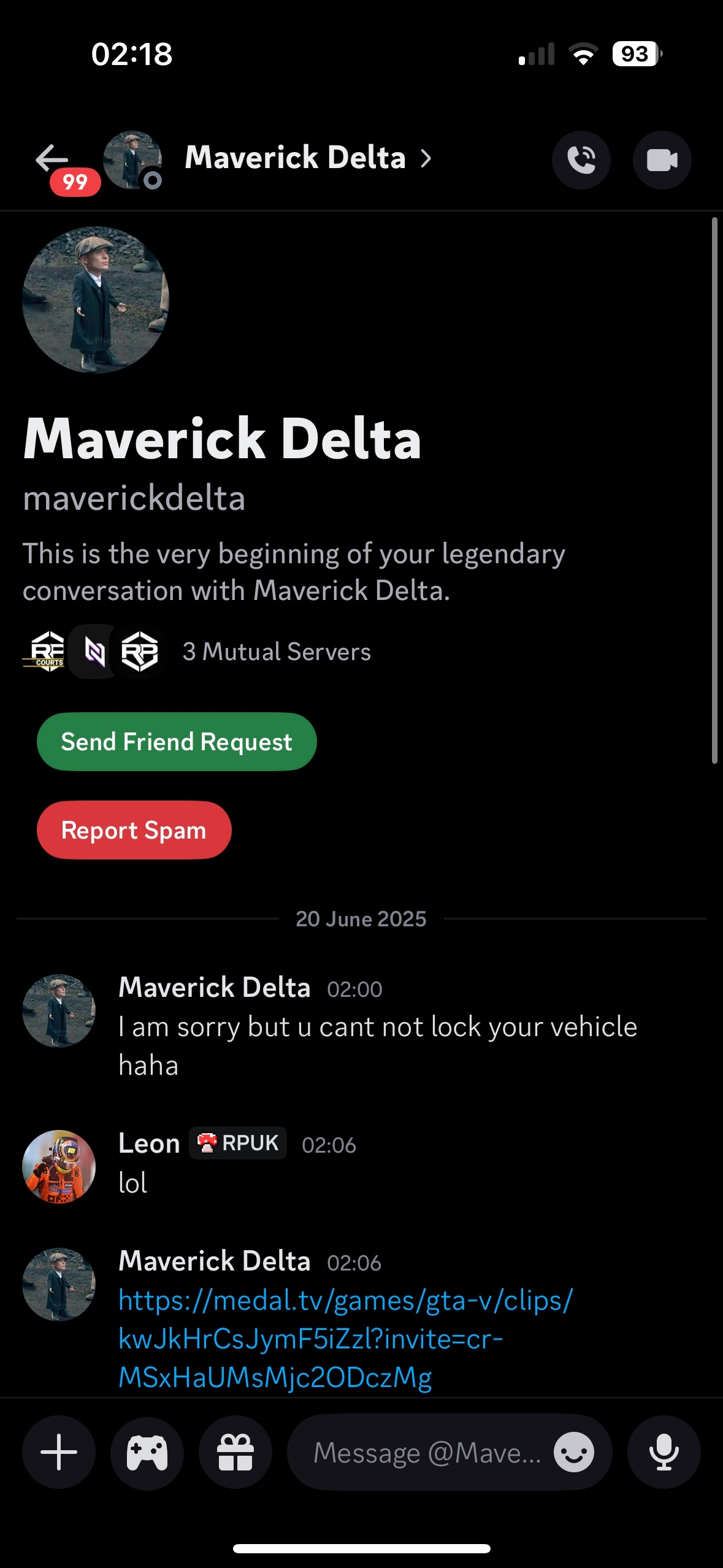This screenshot has height=1568, width=723.
Task: View the 3 Mutual Servers
Action: point(276,651)
